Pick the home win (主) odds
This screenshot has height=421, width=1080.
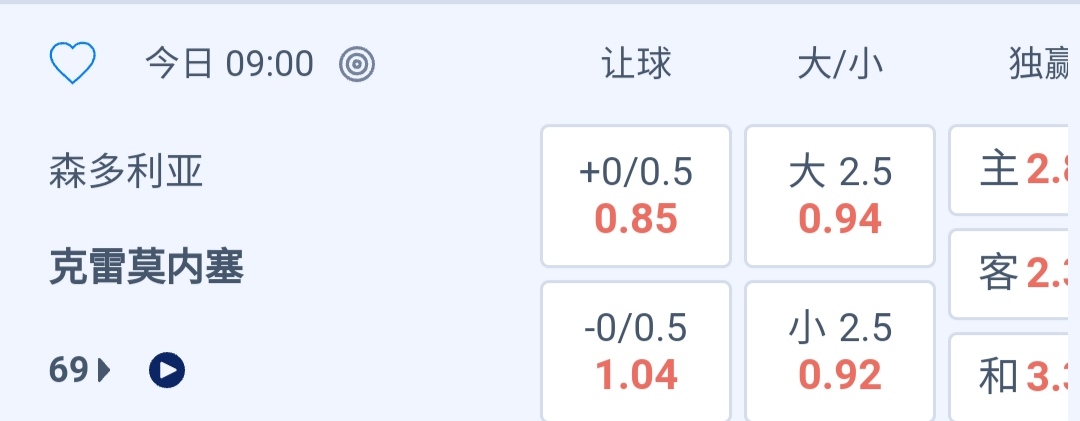tap(1015, 171)
